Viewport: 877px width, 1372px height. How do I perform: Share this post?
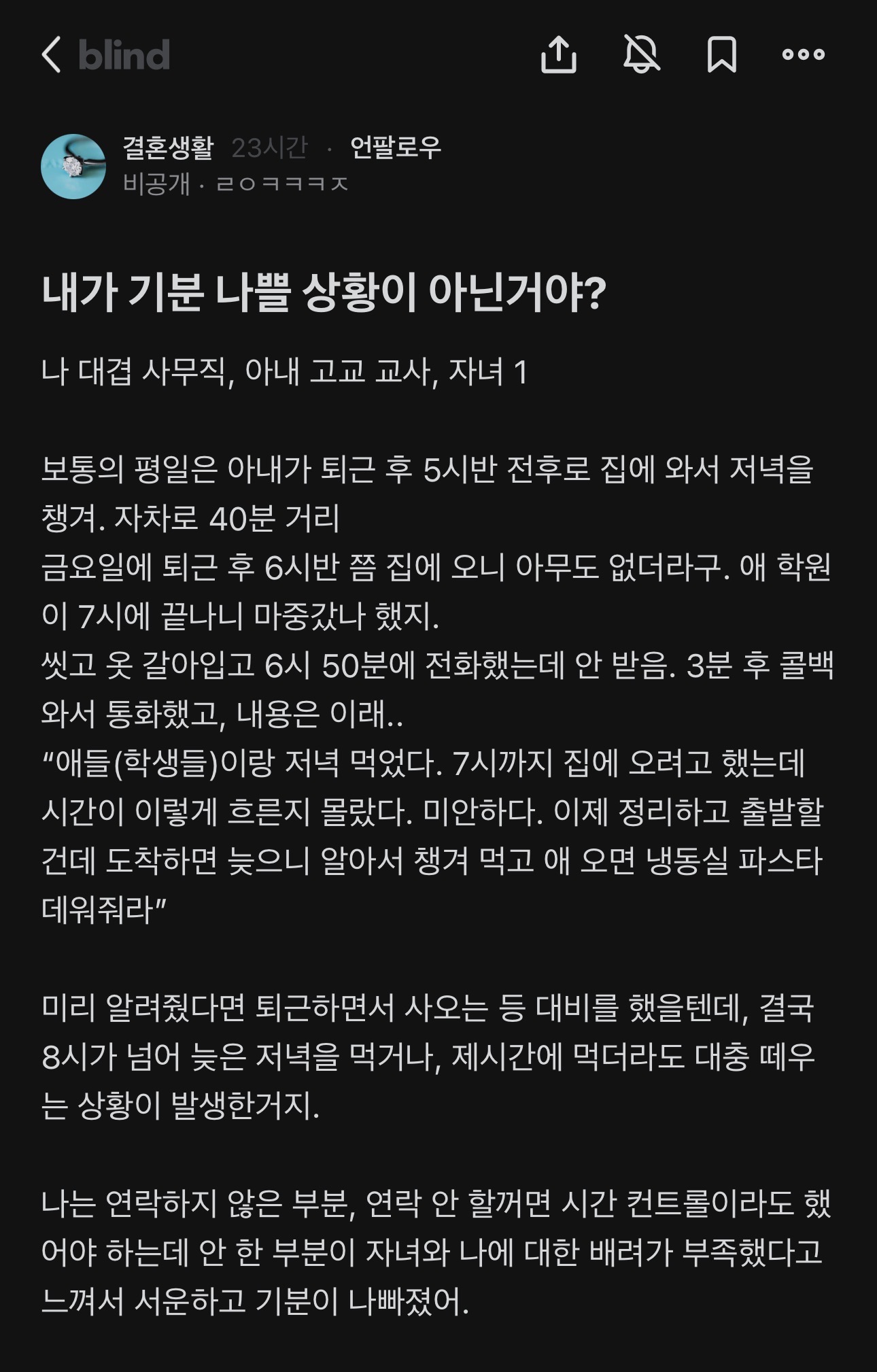point(559,54)
